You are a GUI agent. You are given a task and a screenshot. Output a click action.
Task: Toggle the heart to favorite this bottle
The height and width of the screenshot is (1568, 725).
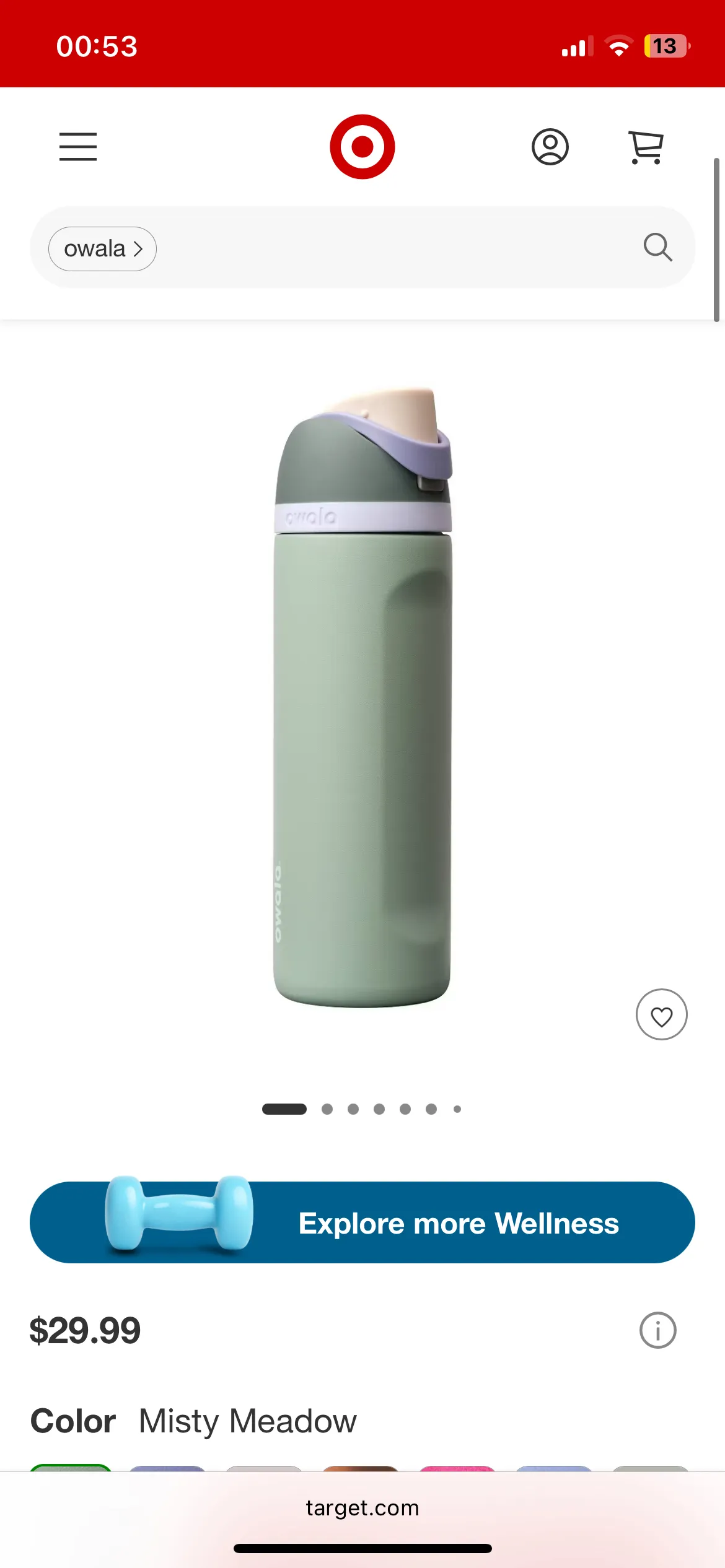pyautogui.click(x=661, y=1014)
